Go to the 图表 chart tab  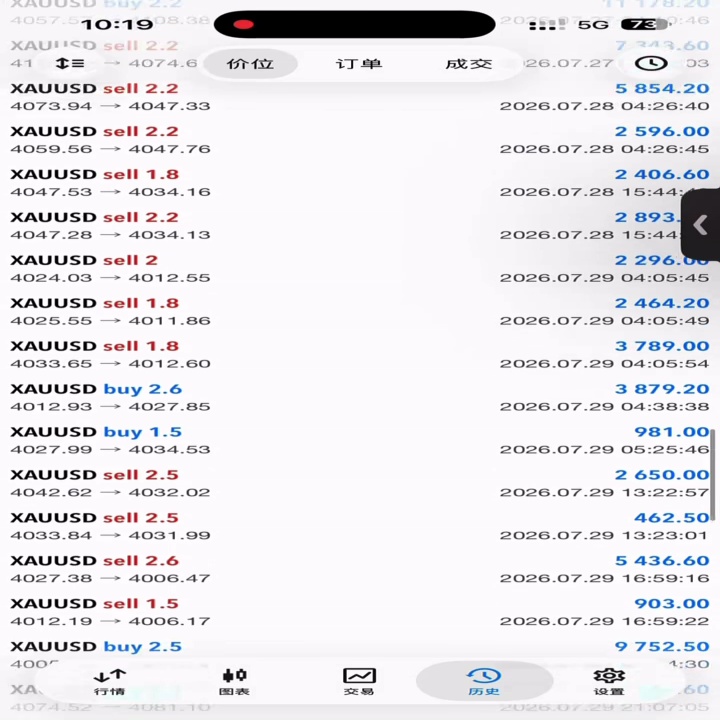click(234, 682)
